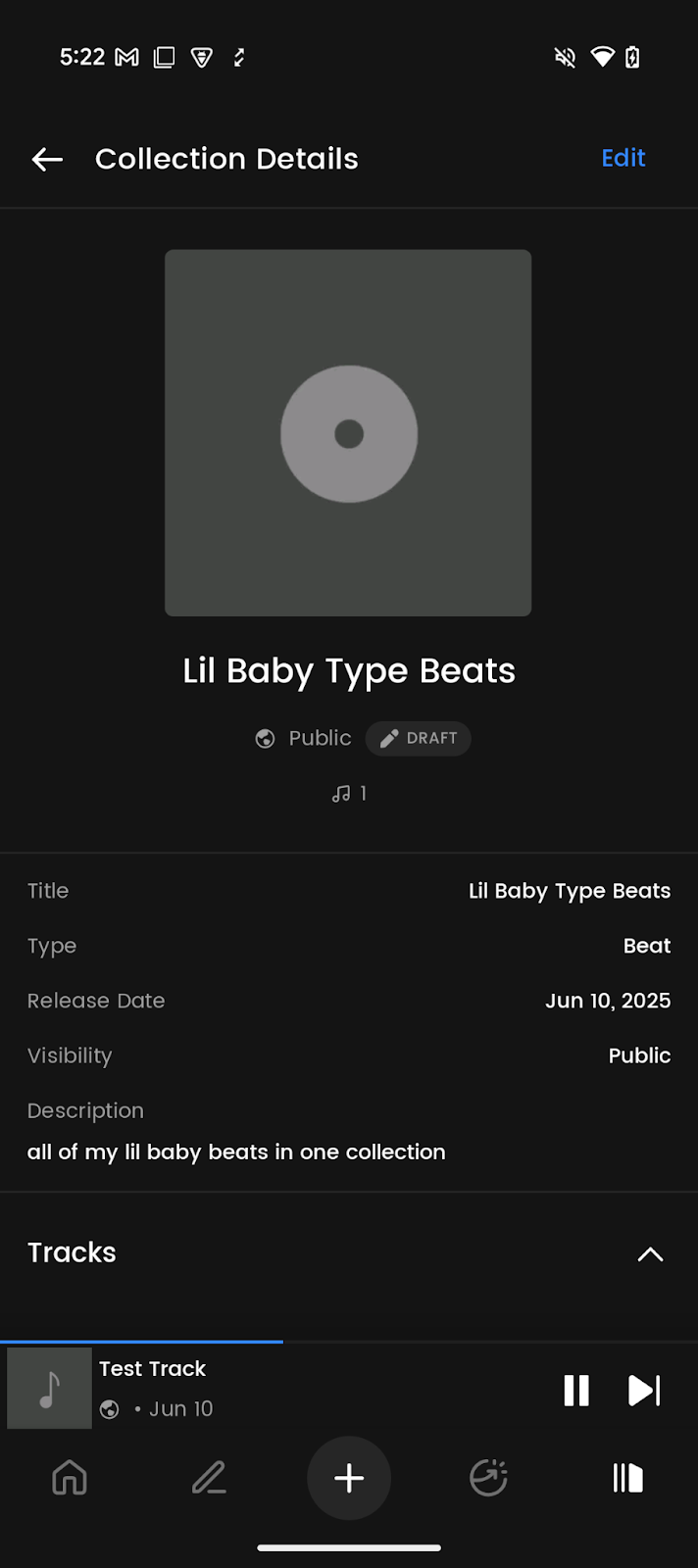Open the pencil tab in bottom navigation
The image size is (698, 1568).
pos(209,1478)
